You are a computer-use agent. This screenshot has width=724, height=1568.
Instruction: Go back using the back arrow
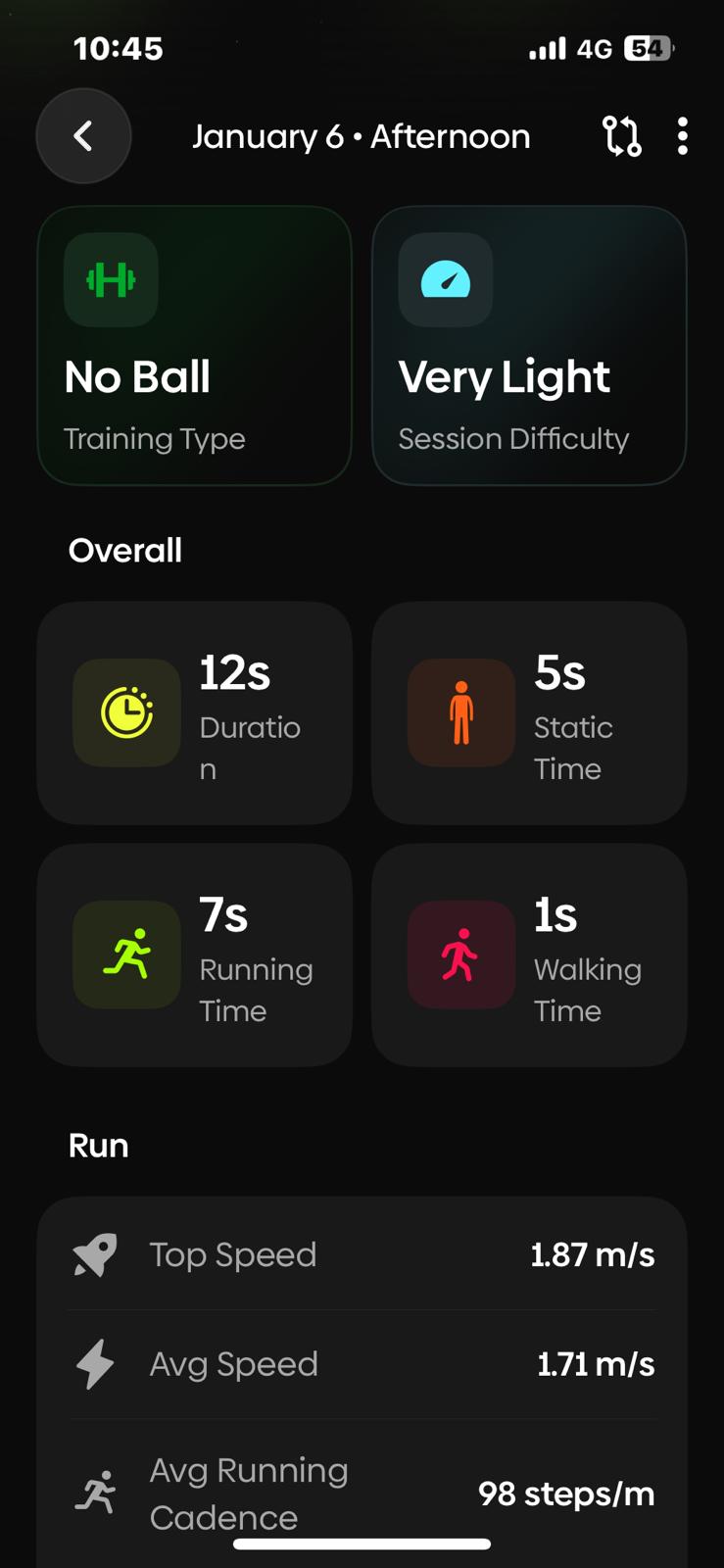[83, 136]
